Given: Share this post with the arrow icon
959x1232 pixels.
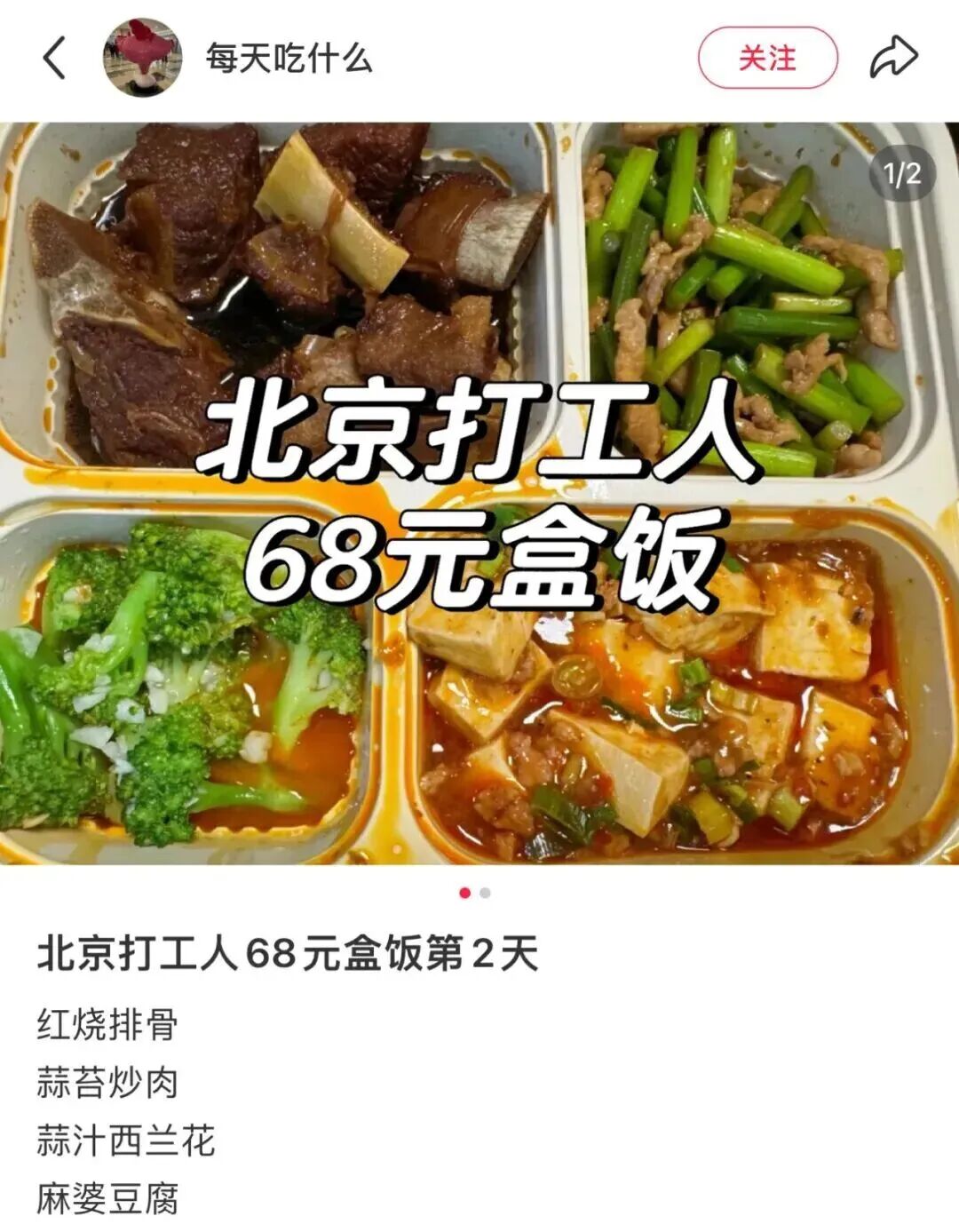Looking at the screenshot, I should pos(892,59).
